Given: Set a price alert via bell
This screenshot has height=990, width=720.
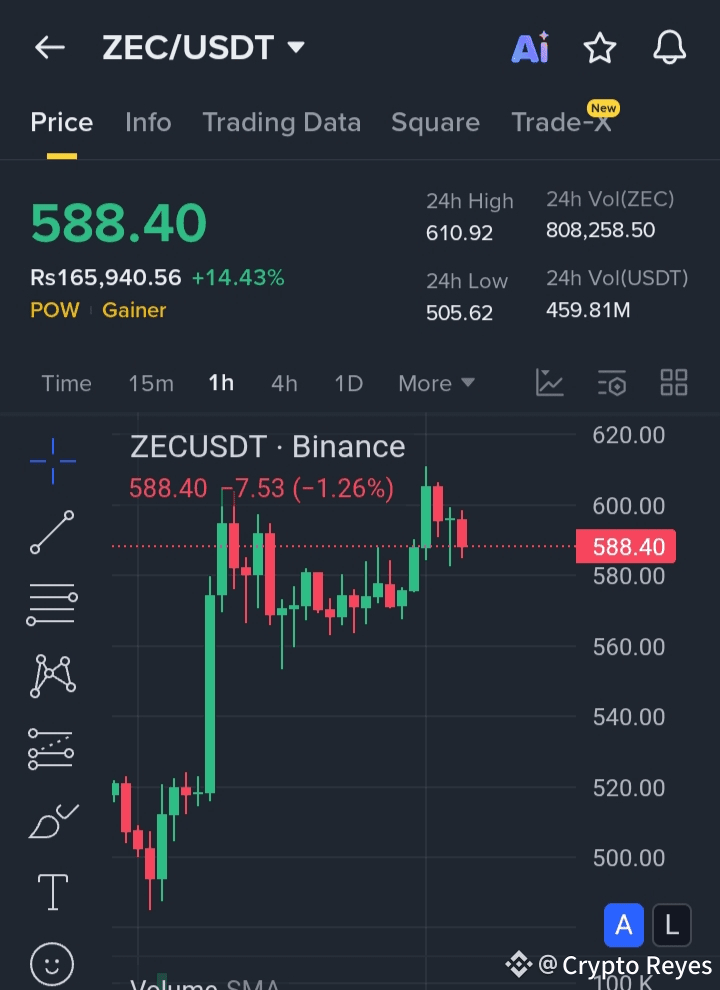Looking at the screenshot, I should [x=669, y=47].
